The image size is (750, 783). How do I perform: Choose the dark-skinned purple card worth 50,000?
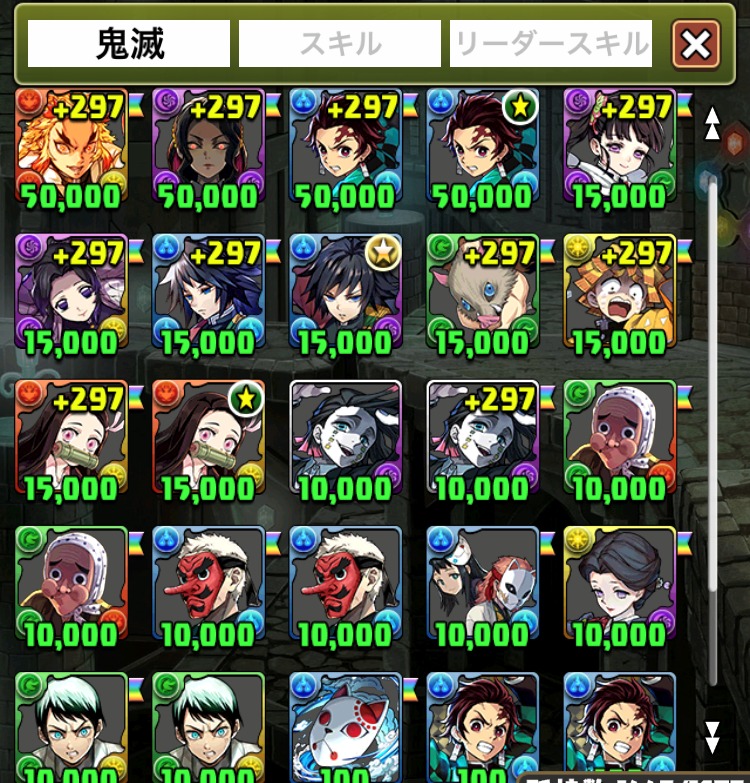tap(208, 148)
